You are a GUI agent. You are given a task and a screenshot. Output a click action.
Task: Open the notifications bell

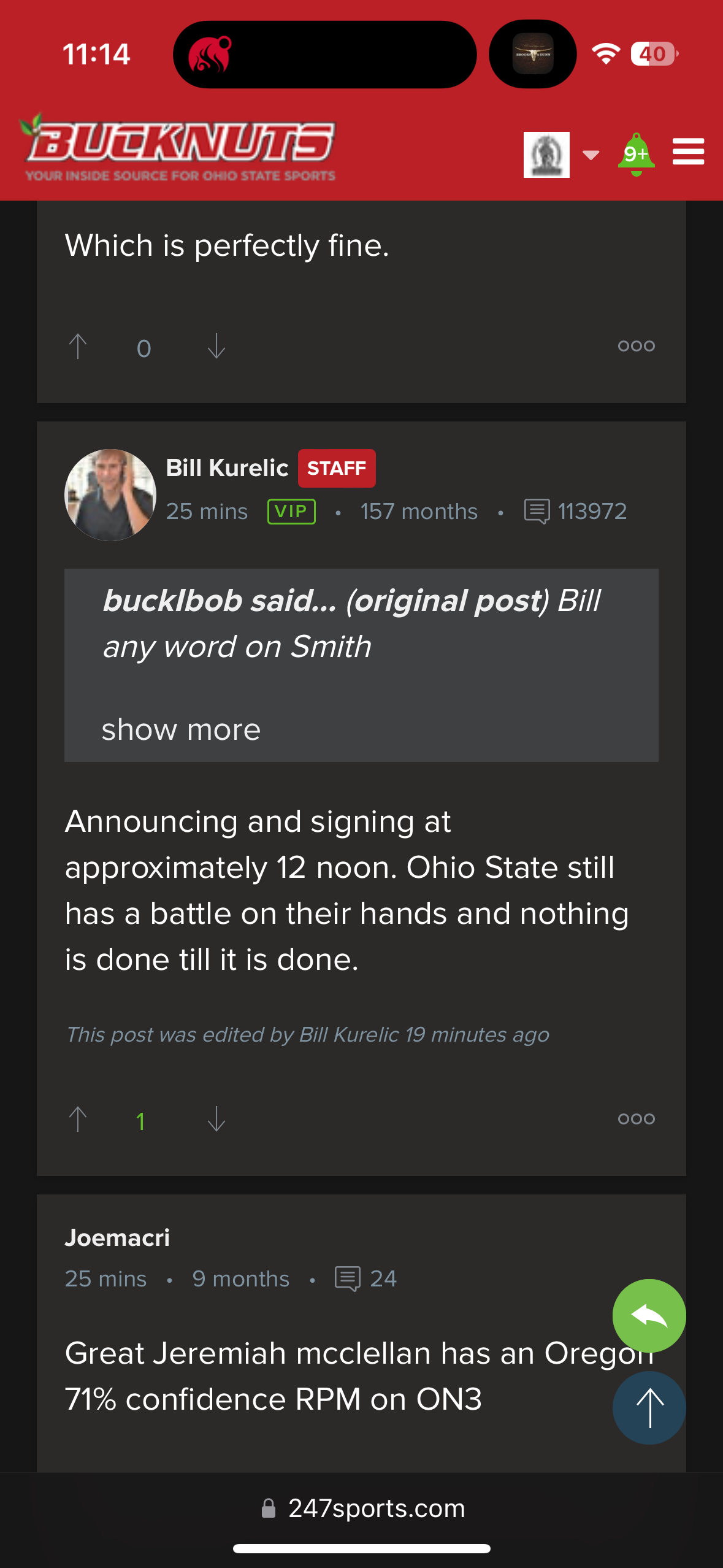(637, 152)
